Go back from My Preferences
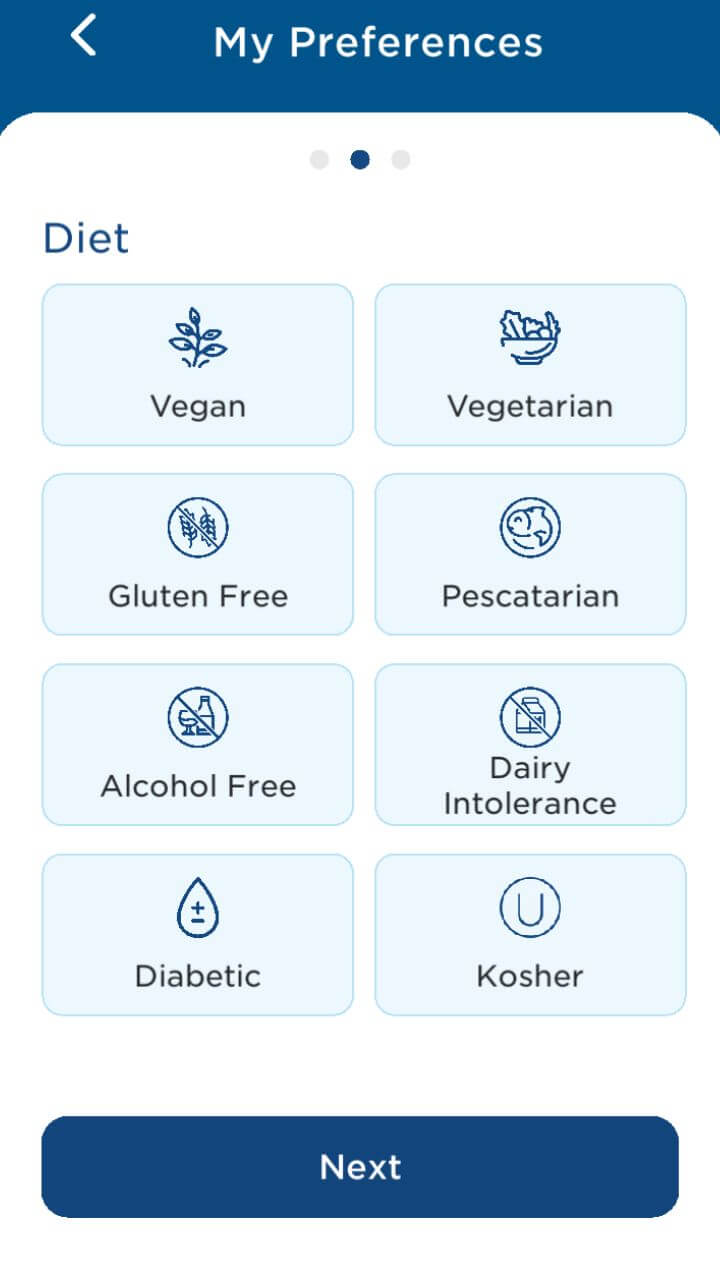720x1280 pixels. click(83, 36)
